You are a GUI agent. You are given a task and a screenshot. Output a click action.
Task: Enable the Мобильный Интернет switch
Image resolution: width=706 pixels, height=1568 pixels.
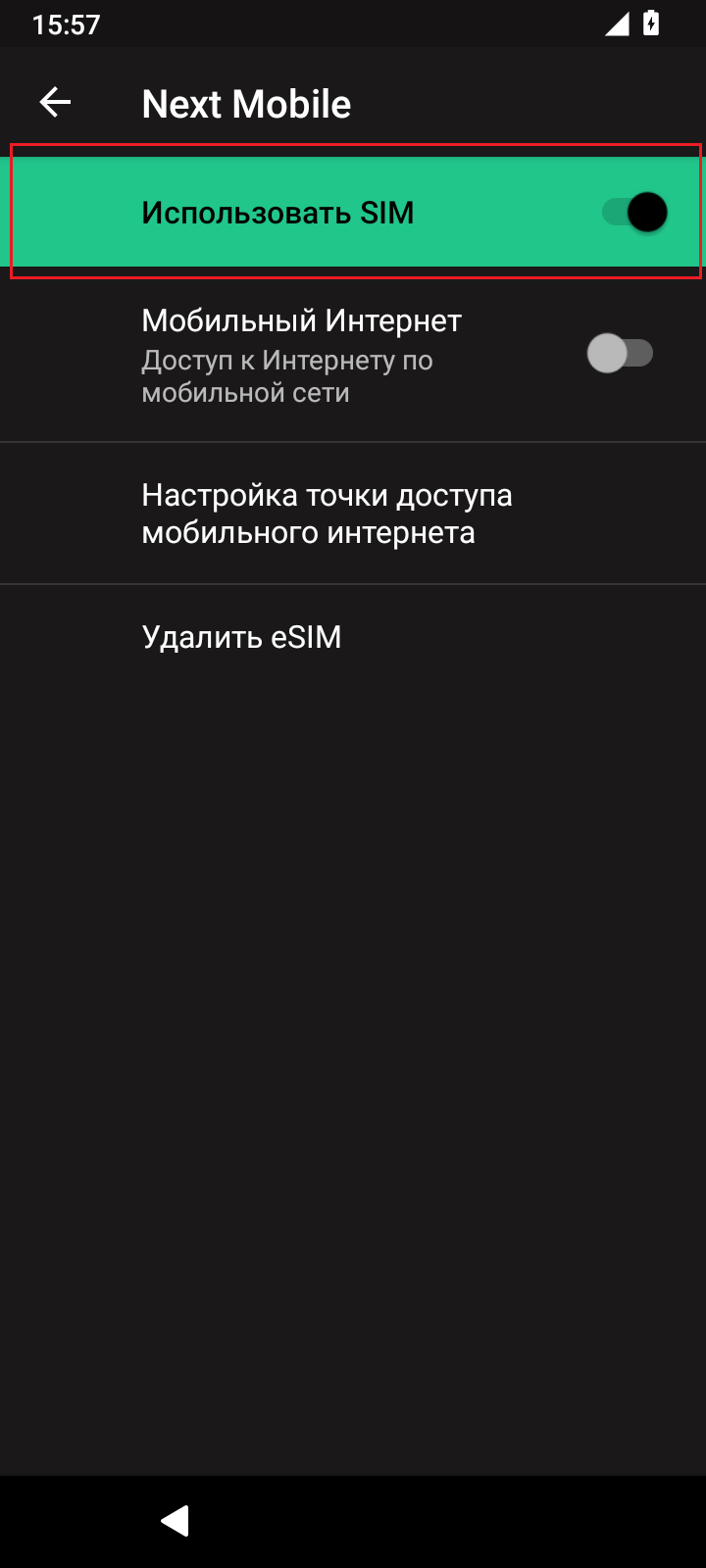click(620, 353)
